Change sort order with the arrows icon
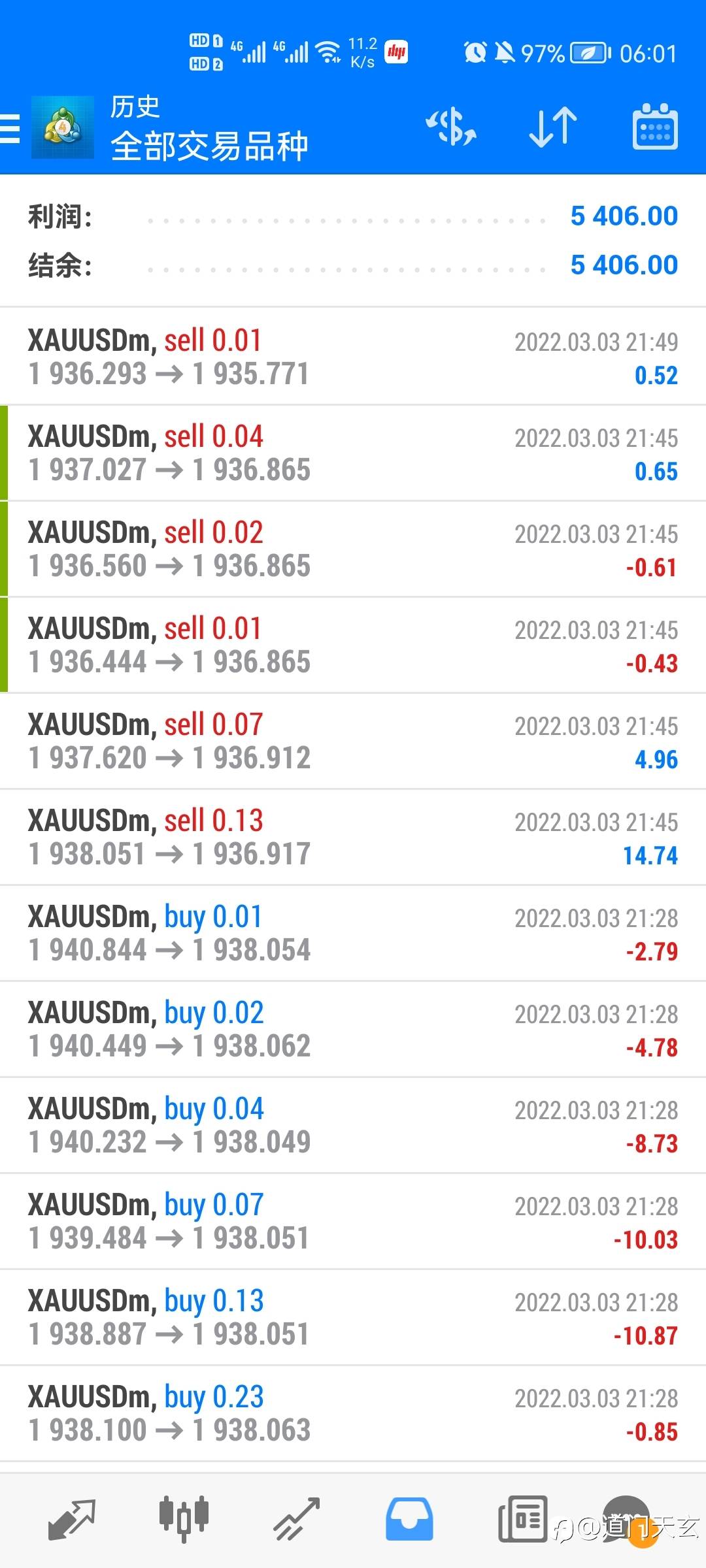The height and width of the screenshot is (1568, 706). (553, 127)
